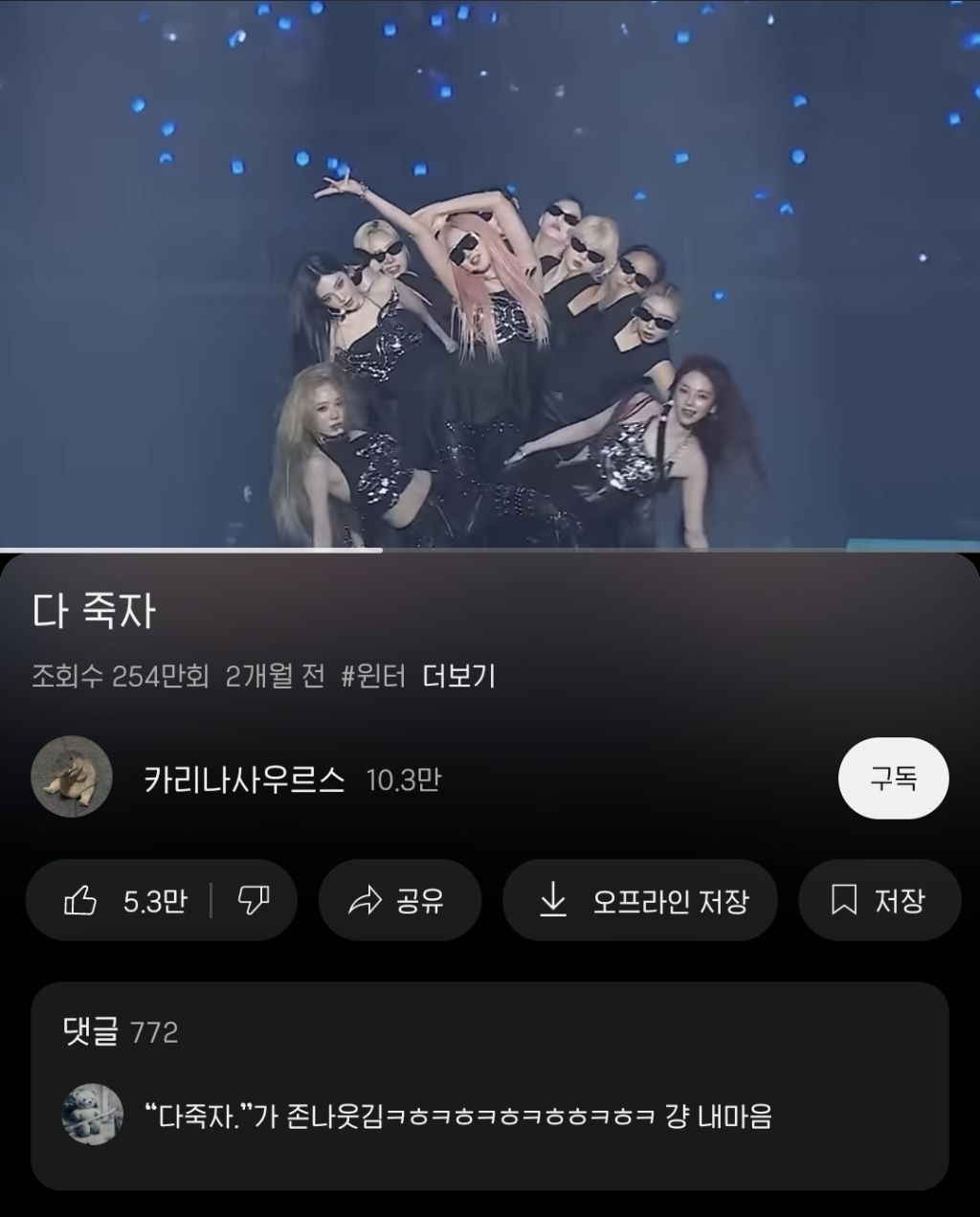Dislike this video

(254, 901)
